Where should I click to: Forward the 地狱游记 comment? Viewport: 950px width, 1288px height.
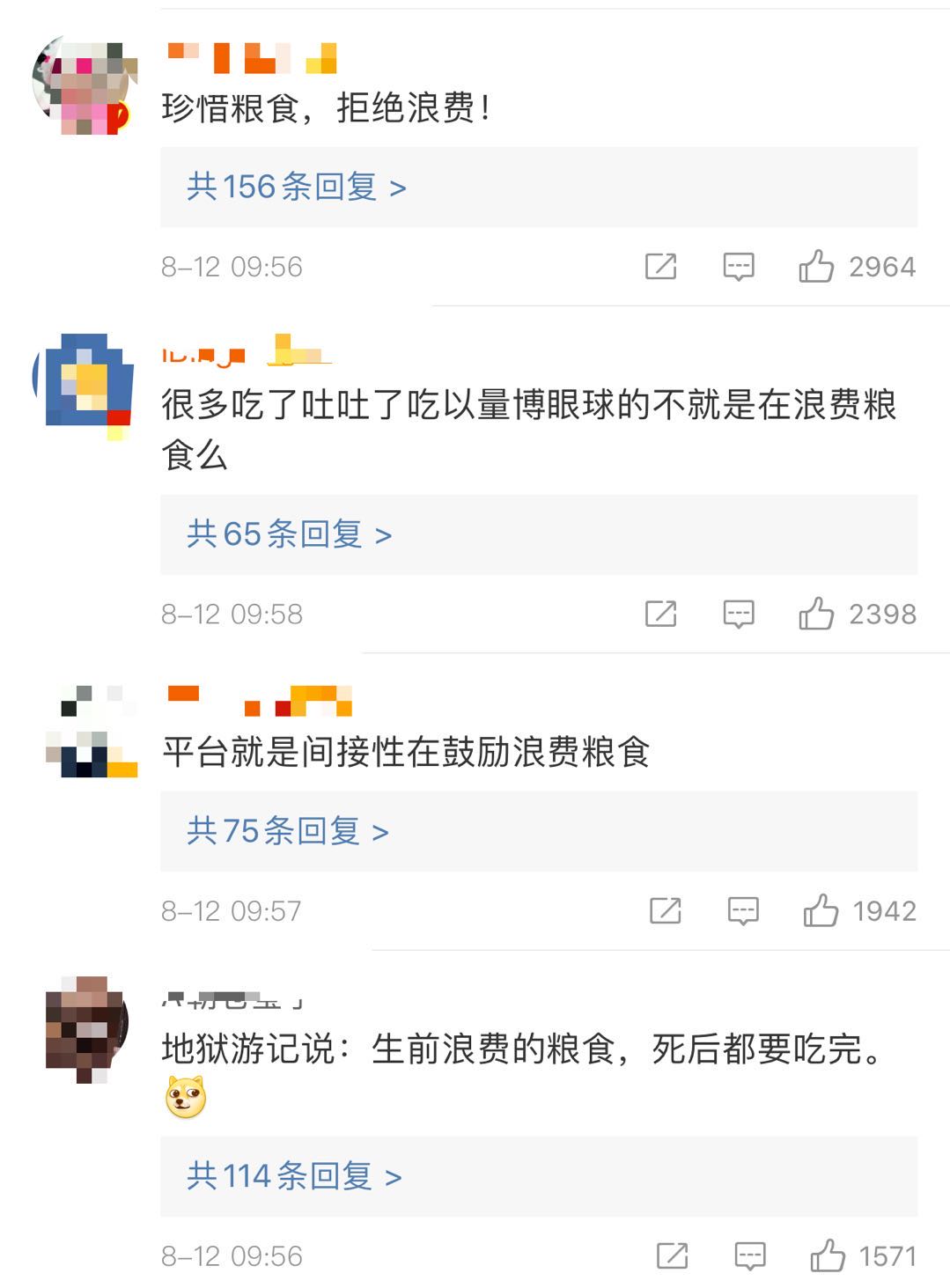point(672,1255)
